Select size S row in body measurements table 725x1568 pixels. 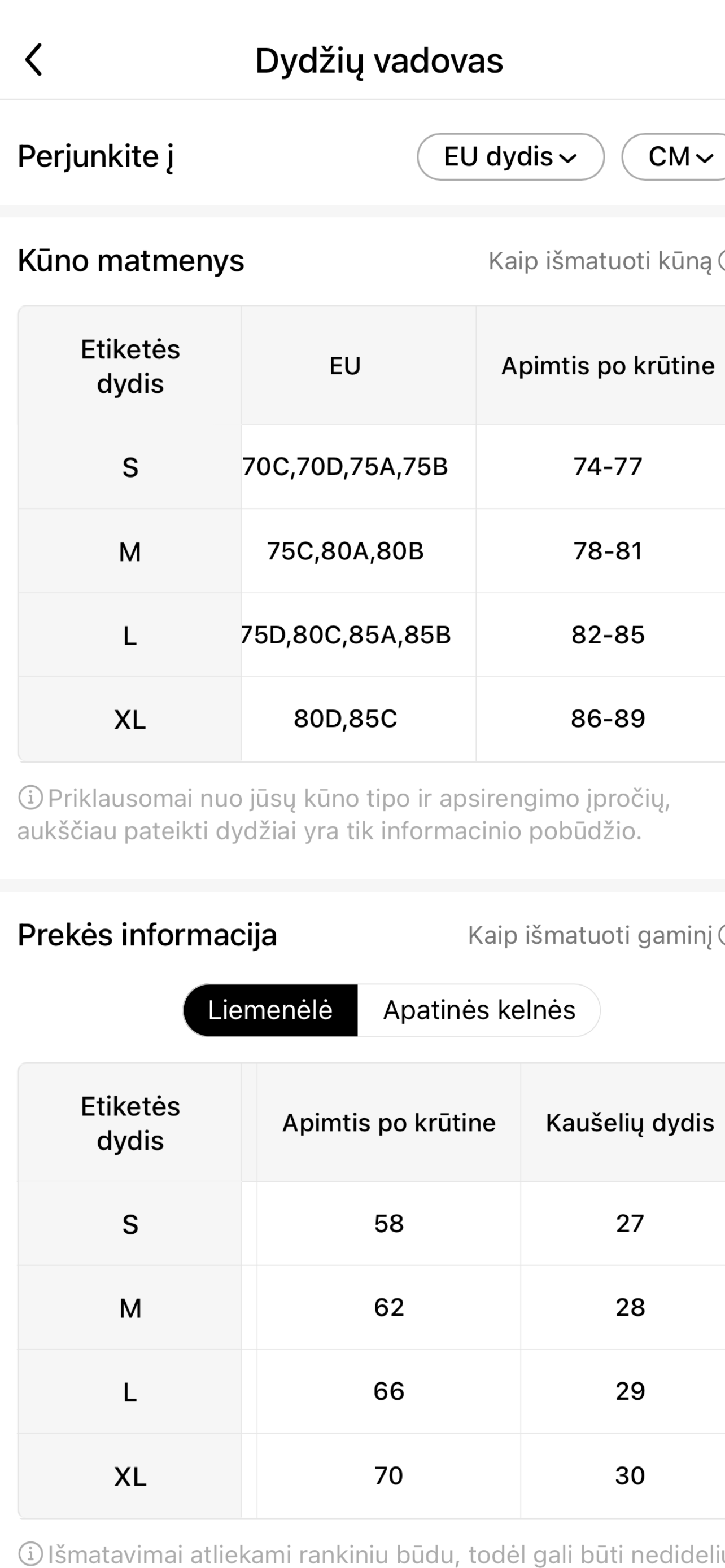pos(130,467)
